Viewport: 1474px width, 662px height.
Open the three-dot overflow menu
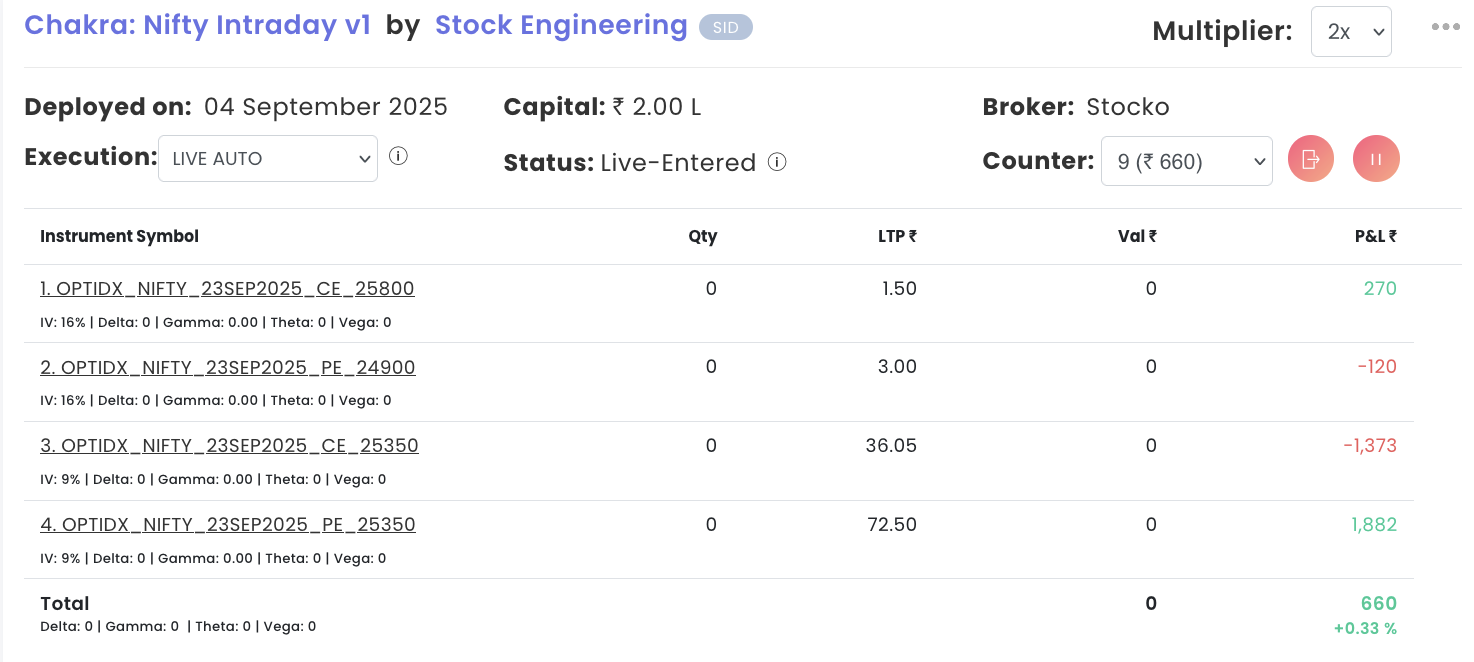(1445, 27)
